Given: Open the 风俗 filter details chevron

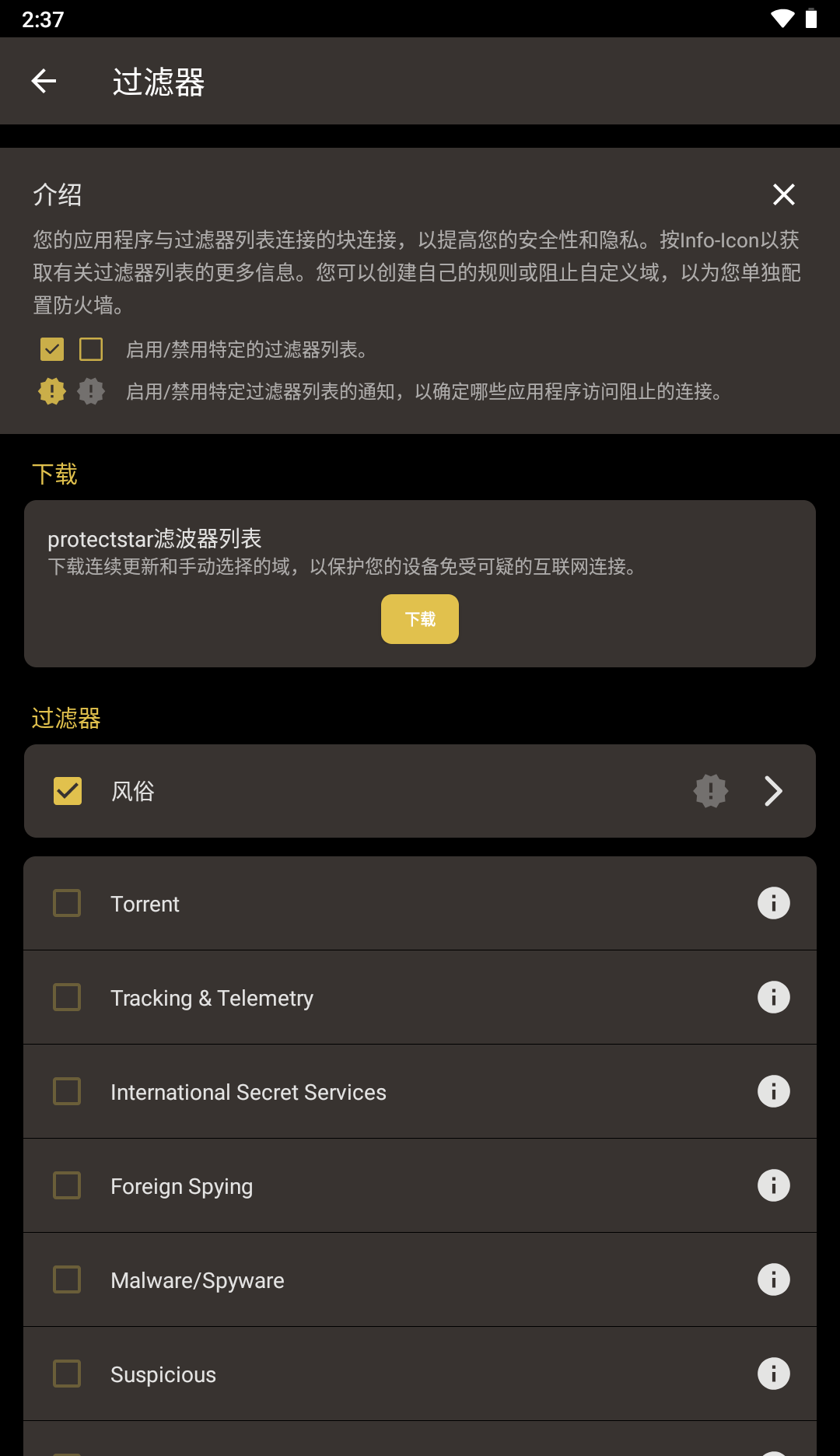Looking at the screenshot, I should 772,791.
